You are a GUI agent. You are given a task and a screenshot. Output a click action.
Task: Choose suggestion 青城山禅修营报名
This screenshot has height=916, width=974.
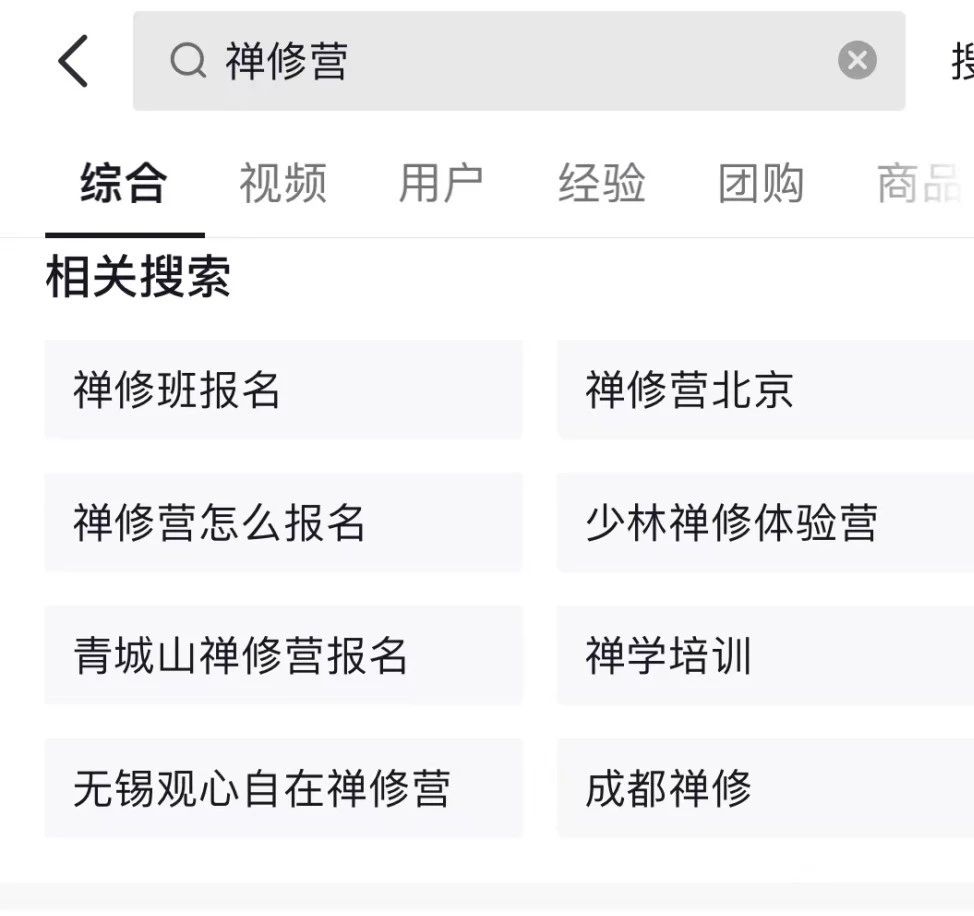tap(283, 656)
